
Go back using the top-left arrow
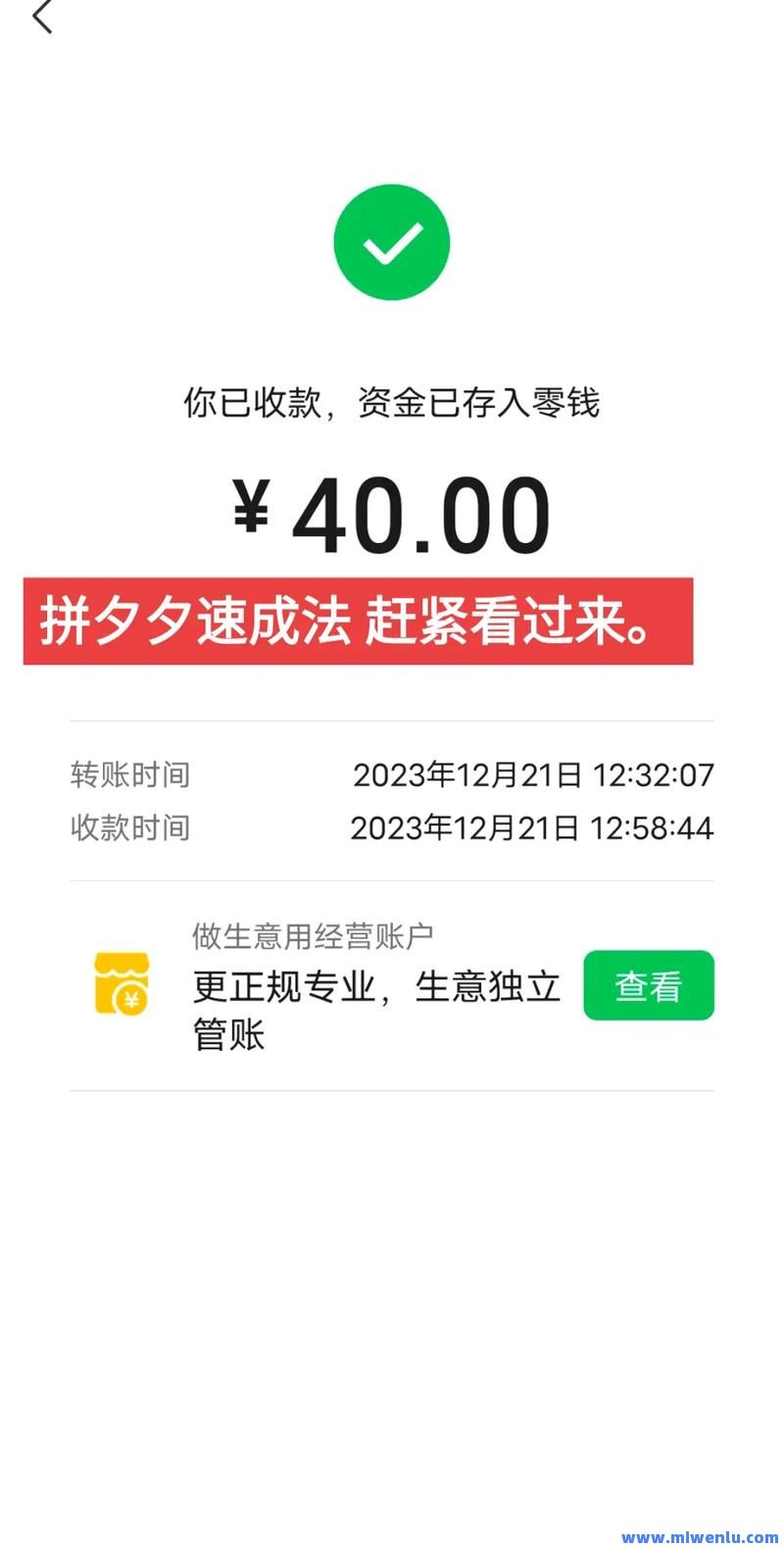click(42, 16)
